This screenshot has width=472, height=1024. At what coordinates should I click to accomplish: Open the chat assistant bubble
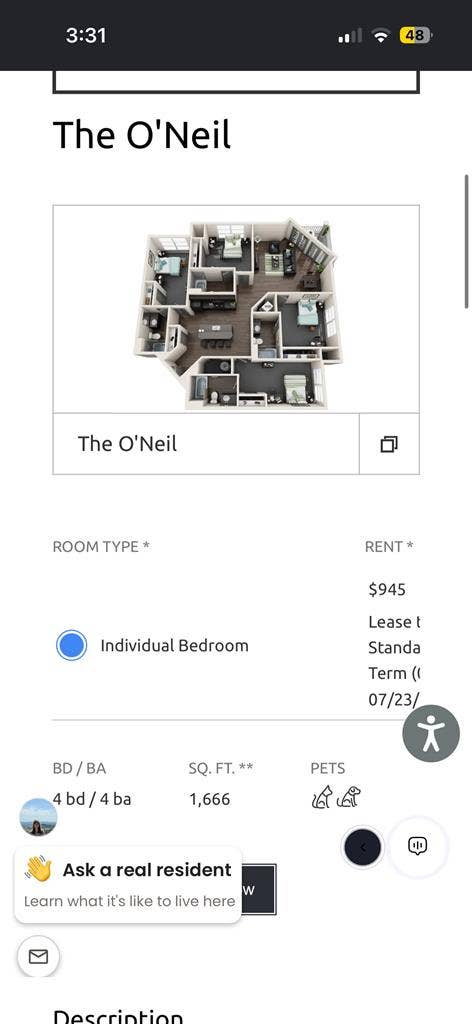tap(418, 846)
